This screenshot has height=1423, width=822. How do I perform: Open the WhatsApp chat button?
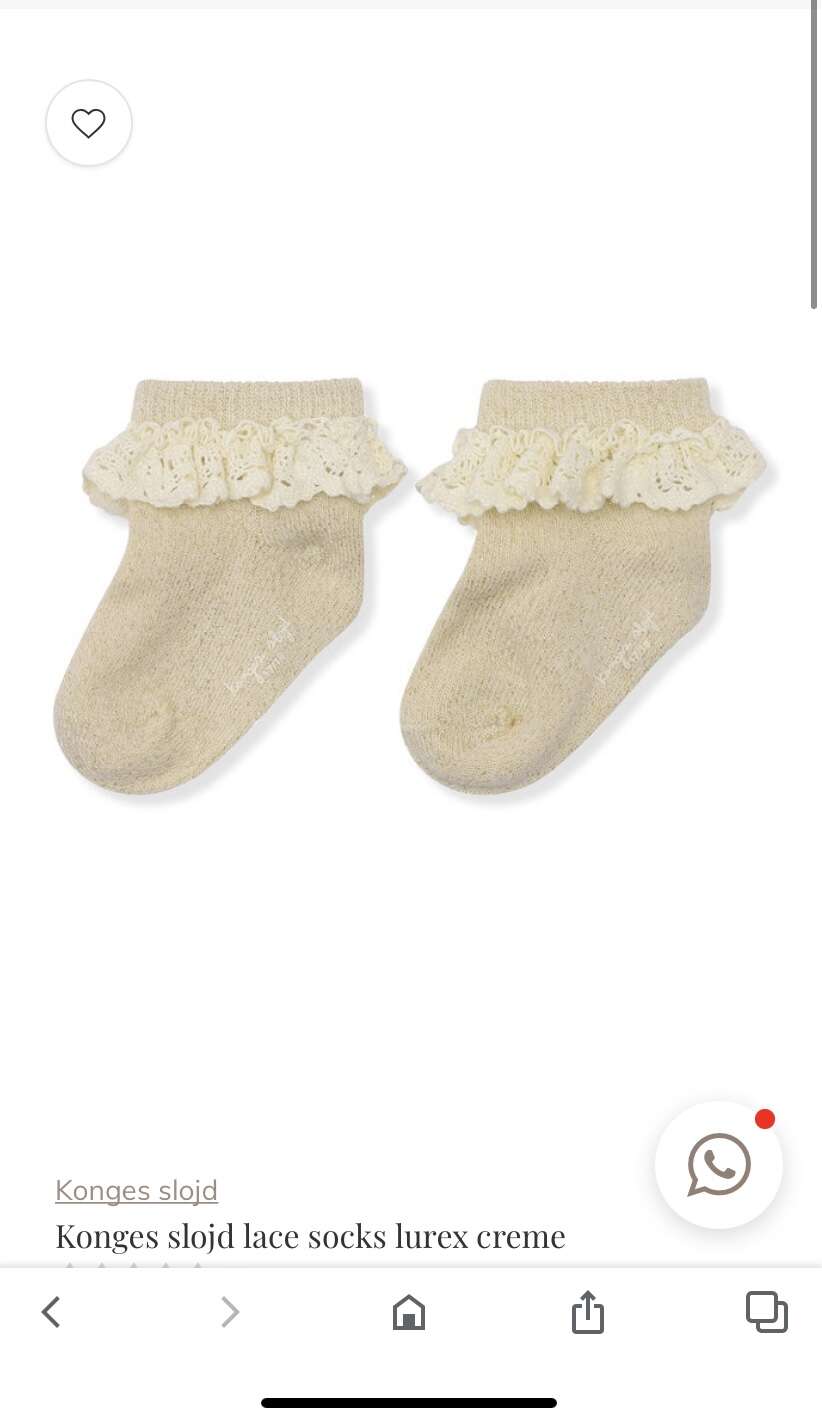(x=719, y=1164)
